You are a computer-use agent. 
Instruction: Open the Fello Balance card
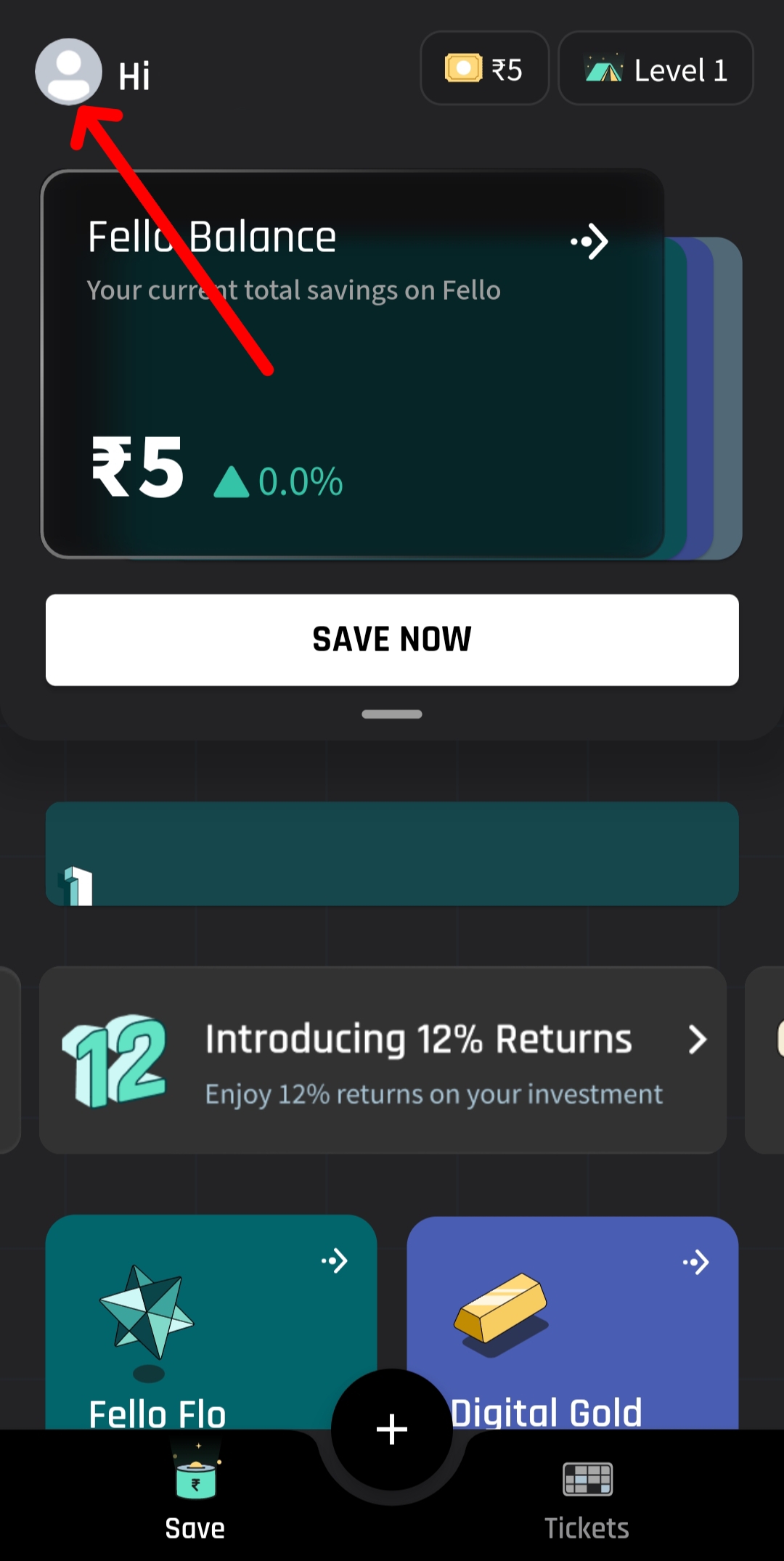pos(353,364)
